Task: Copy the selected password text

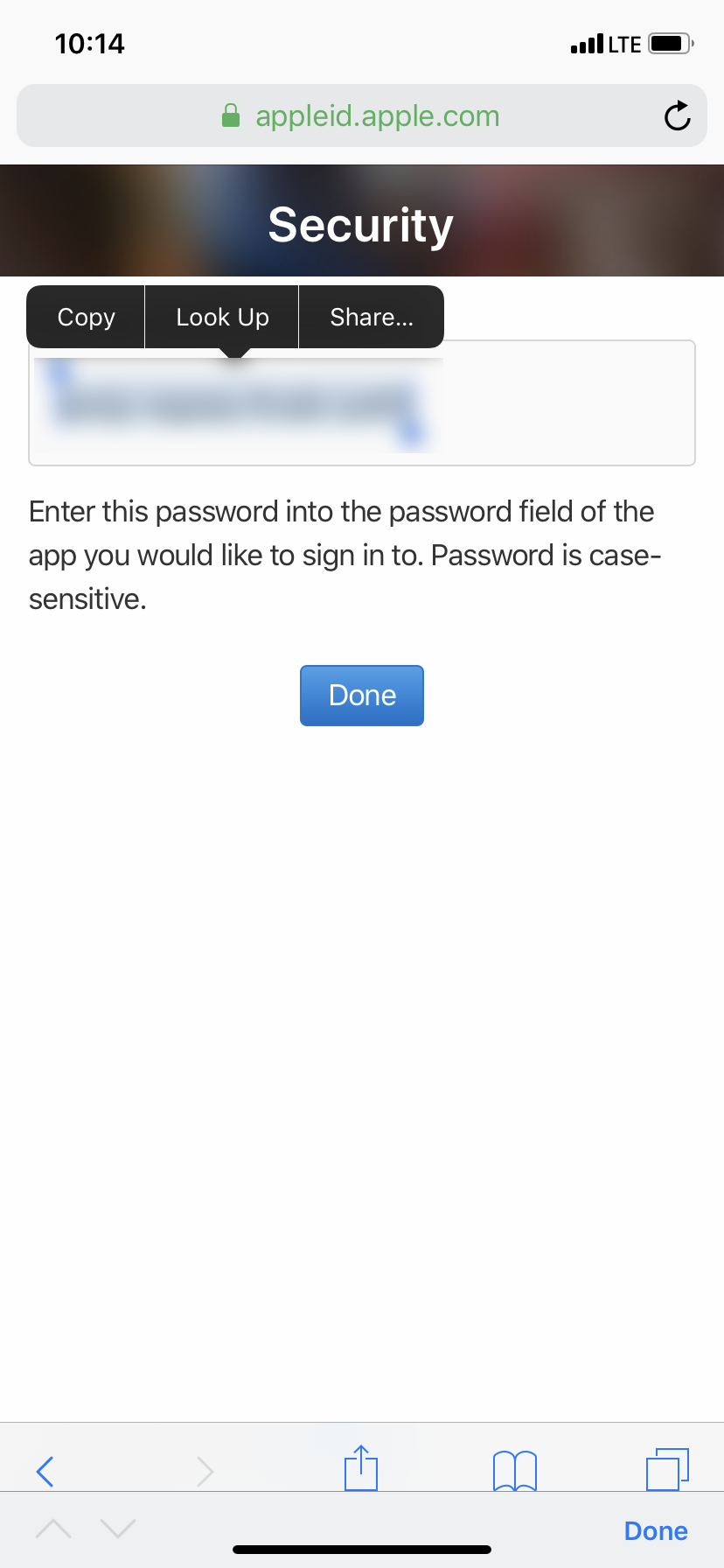Action: tap(86, 317)
